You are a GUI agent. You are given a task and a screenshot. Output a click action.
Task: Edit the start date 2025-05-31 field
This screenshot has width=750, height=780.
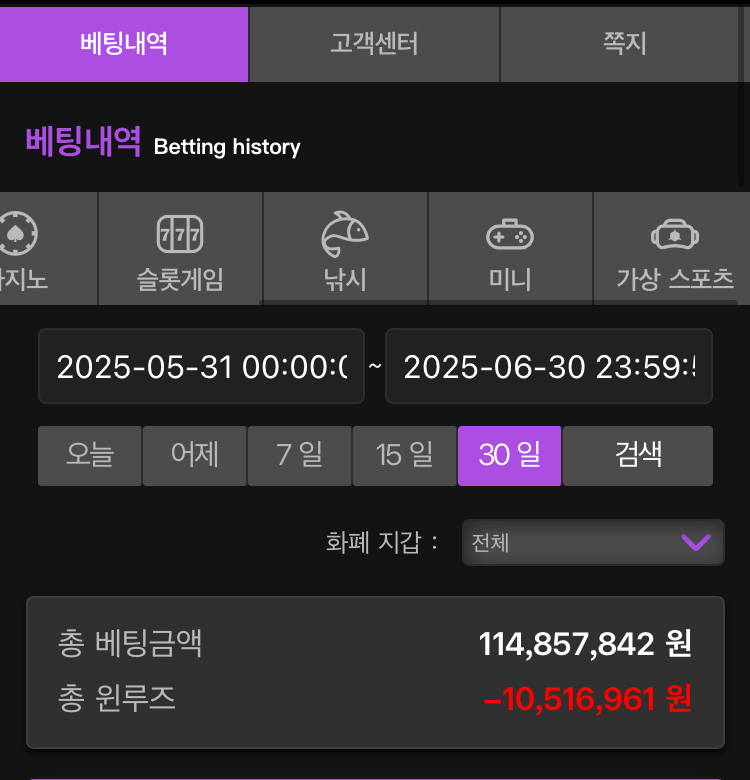pos(201,366)
